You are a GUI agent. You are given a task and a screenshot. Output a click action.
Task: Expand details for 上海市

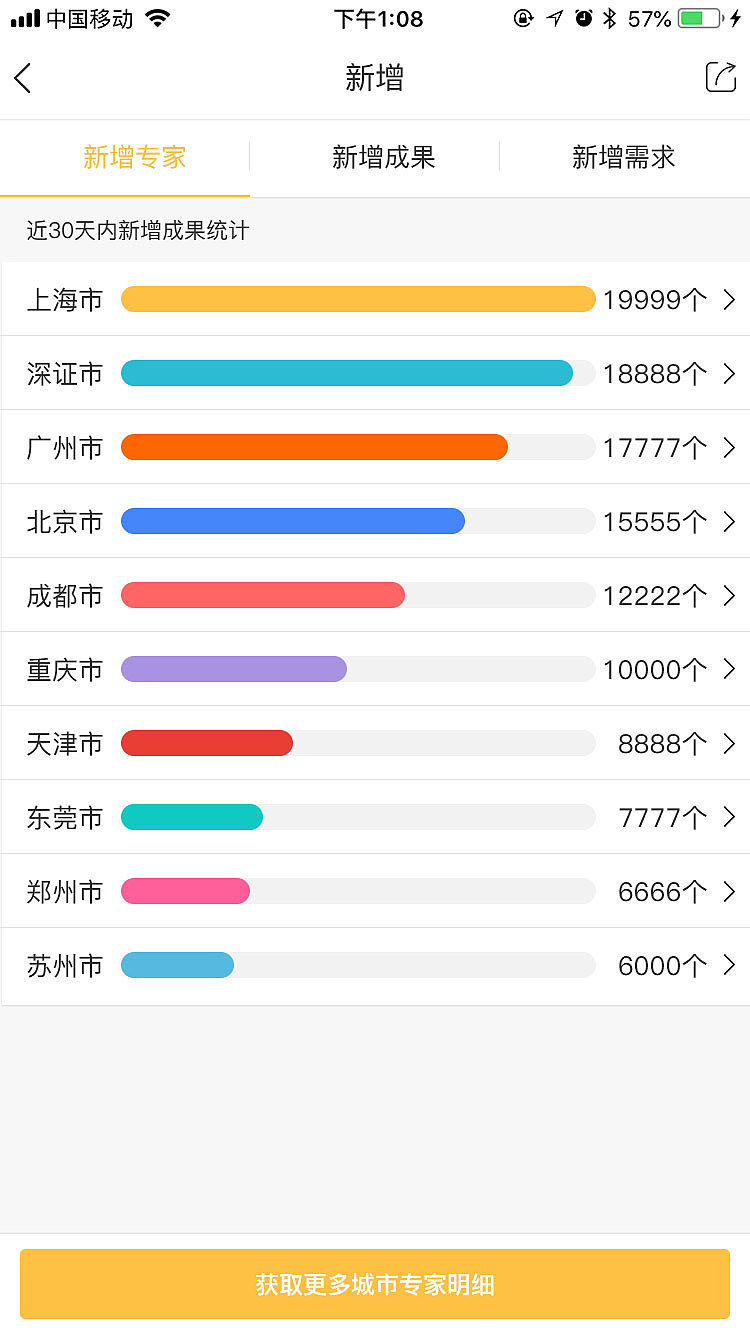pos(729,299)
